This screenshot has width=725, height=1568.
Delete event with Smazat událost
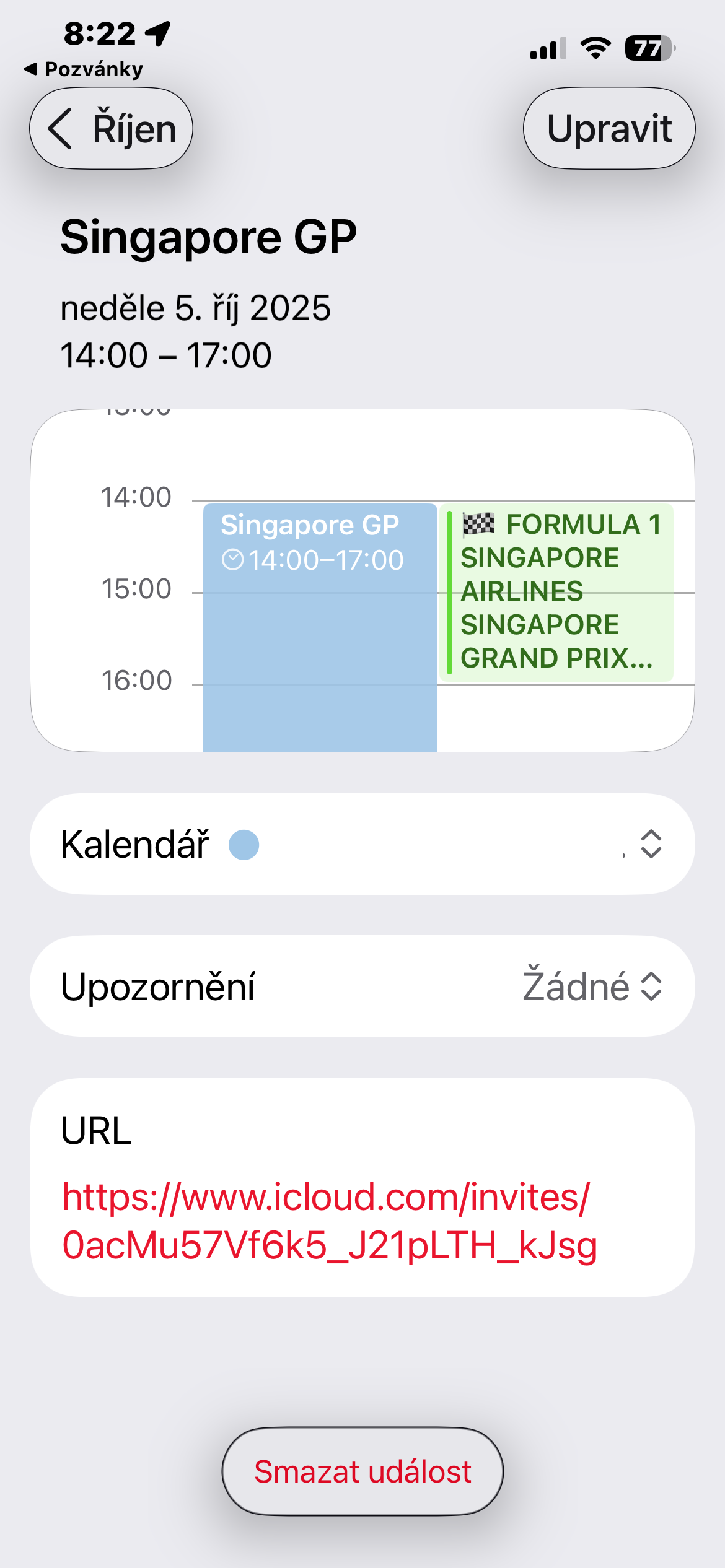(362, 1471)
